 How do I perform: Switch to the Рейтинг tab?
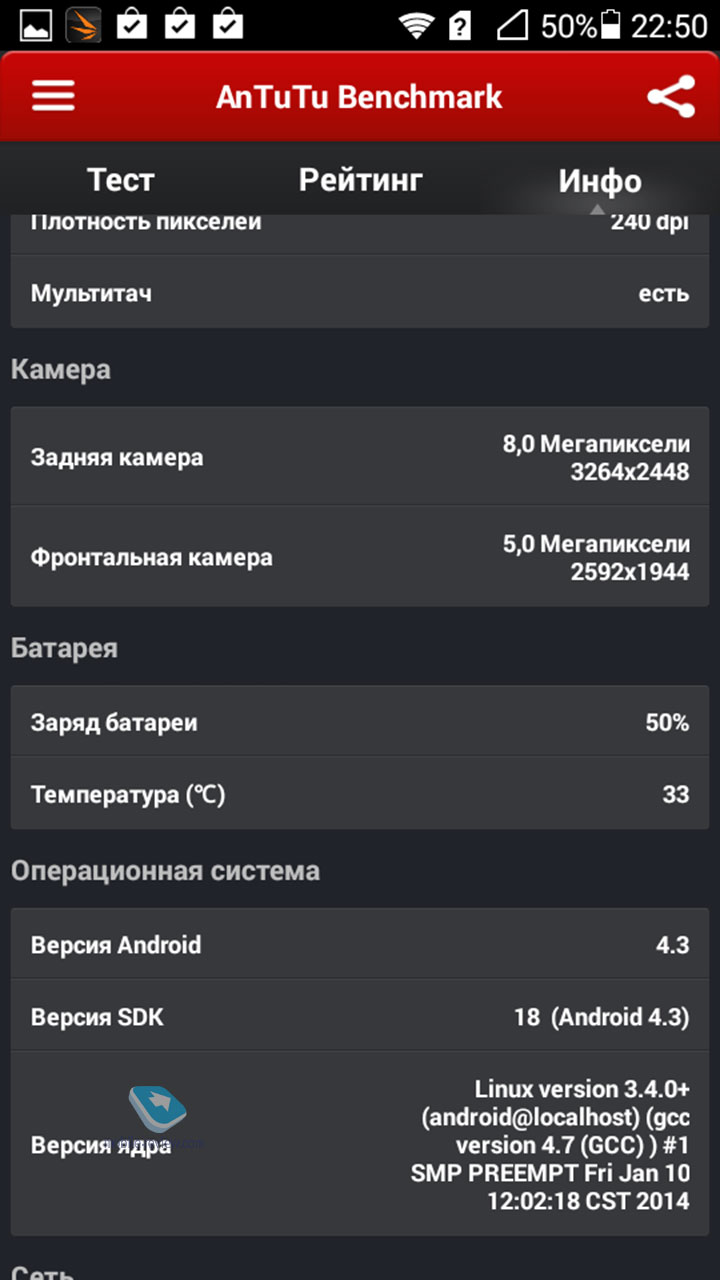(x=360, y=180)
